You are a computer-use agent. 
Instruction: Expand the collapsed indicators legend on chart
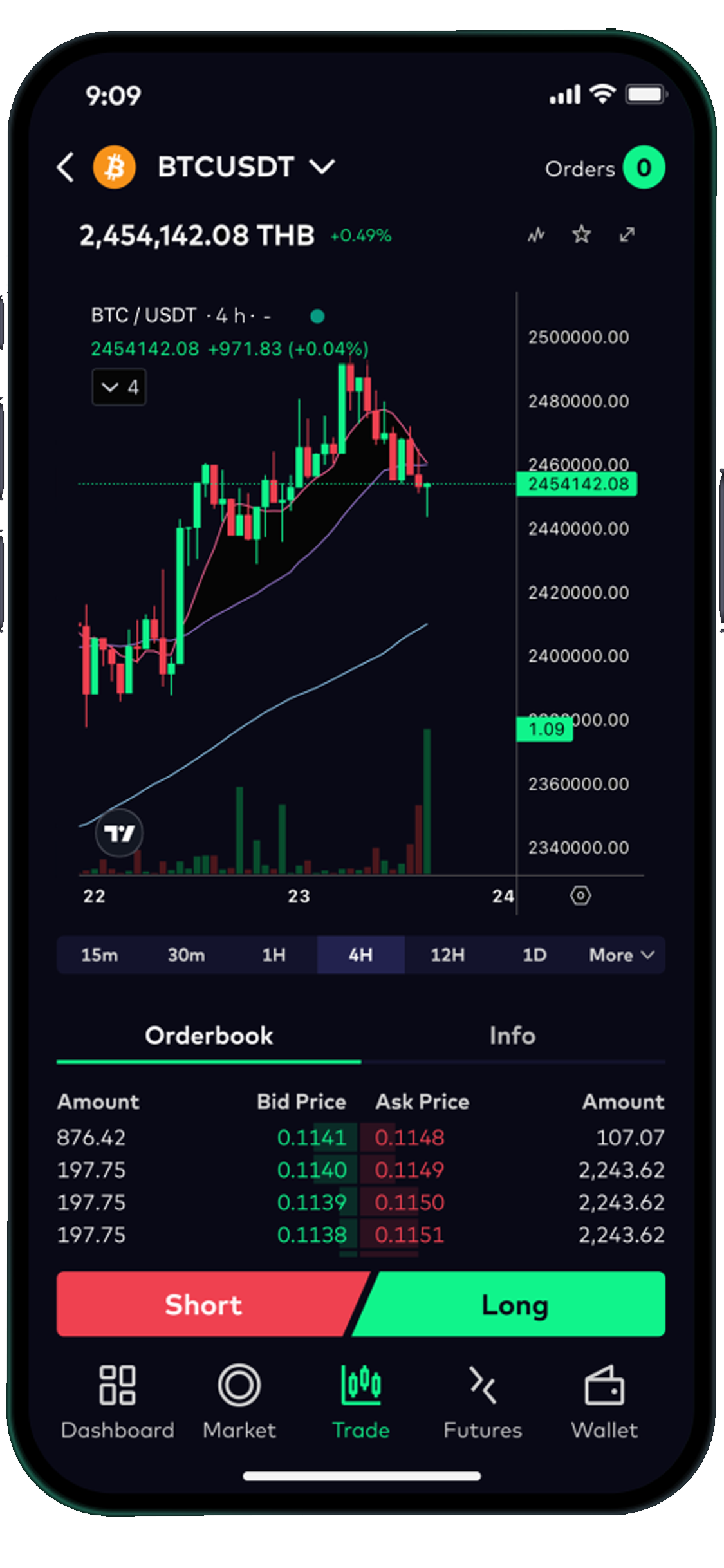(x=119, y=387)
